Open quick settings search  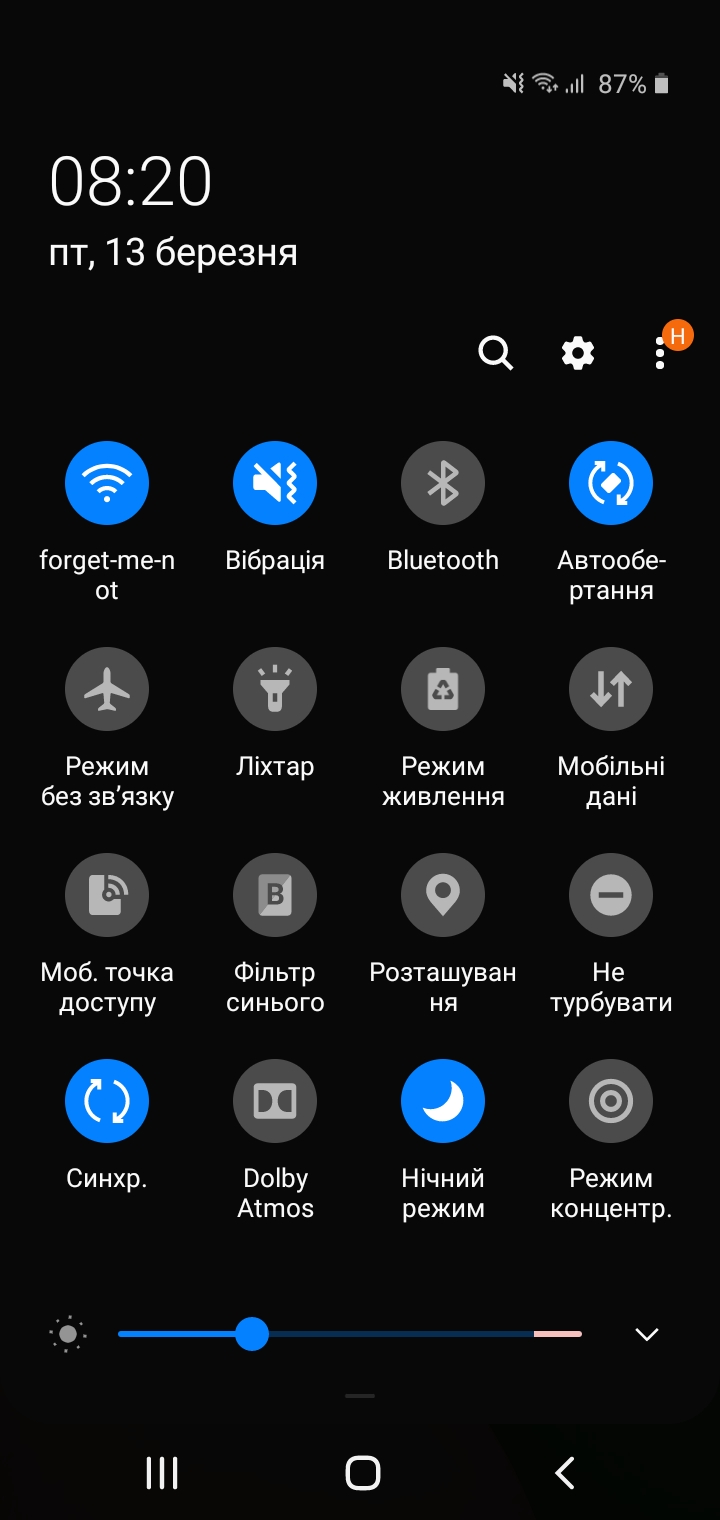tap(495, 353)
